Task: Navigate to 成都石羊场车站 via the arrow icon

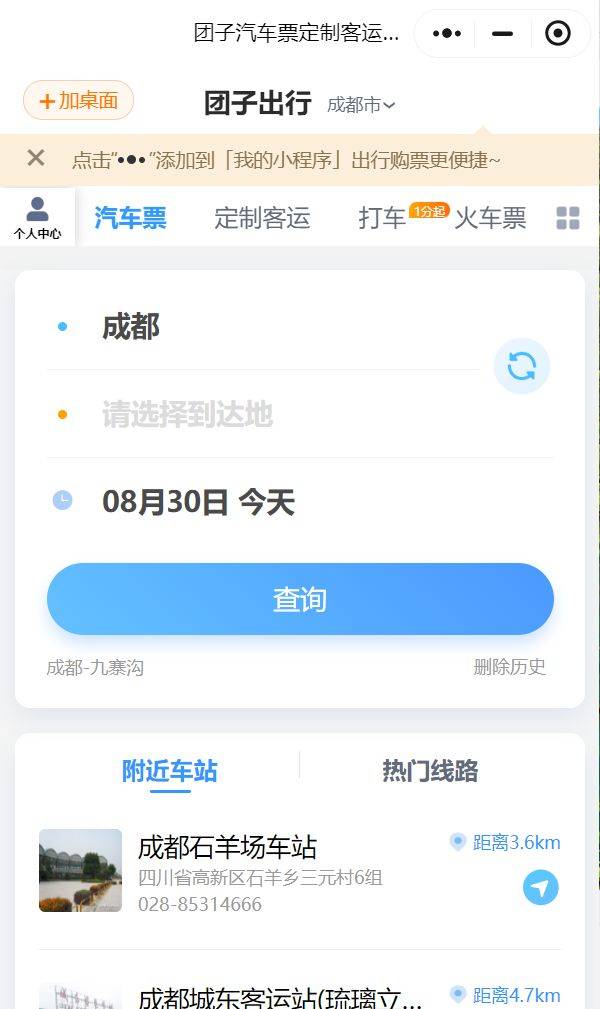Action: coord(541,887)
